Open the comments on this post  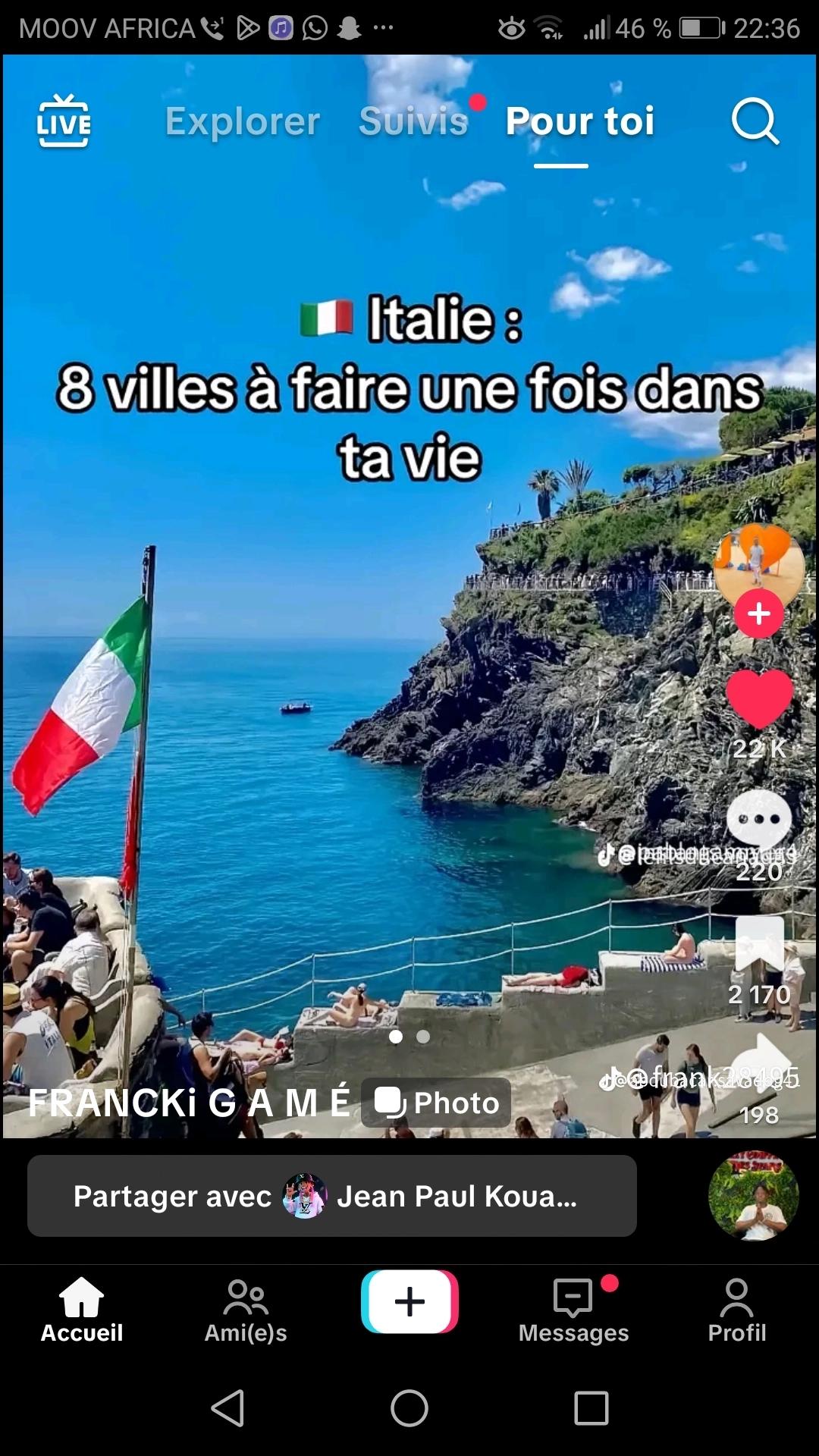759,821
